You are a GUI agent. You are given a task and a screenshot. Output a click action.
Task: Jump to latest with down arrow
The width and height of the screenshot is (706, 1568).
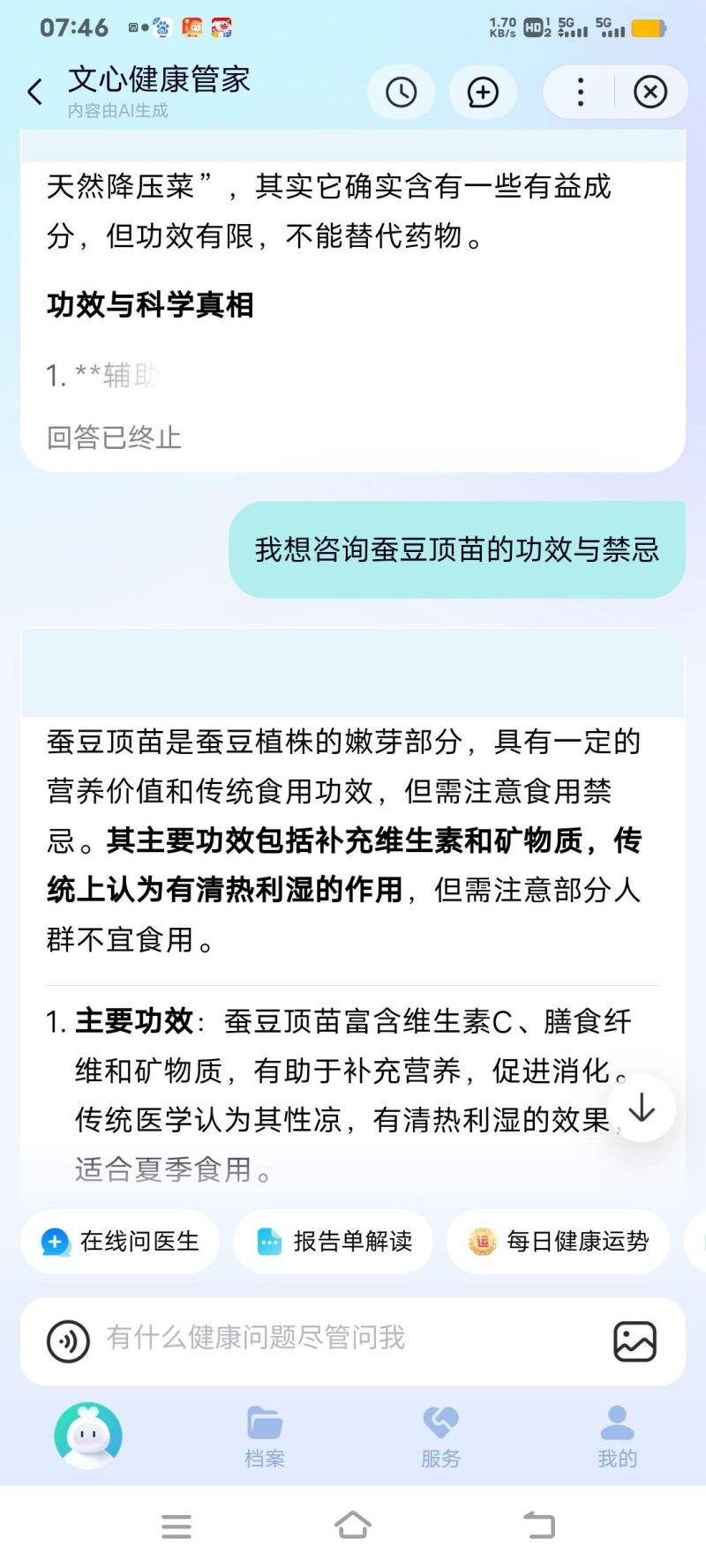(642, 1108)
